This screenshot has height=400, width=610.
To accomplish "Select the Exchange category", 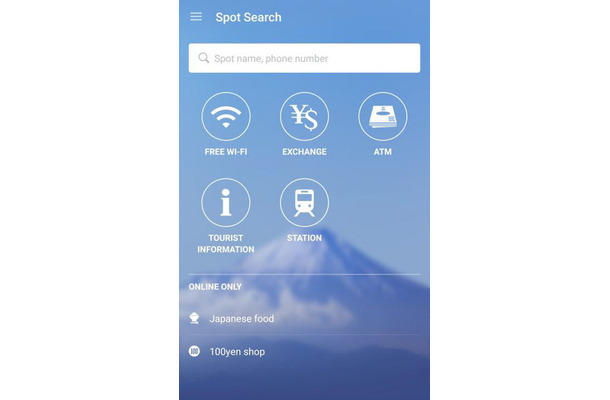I will (304, 118).
